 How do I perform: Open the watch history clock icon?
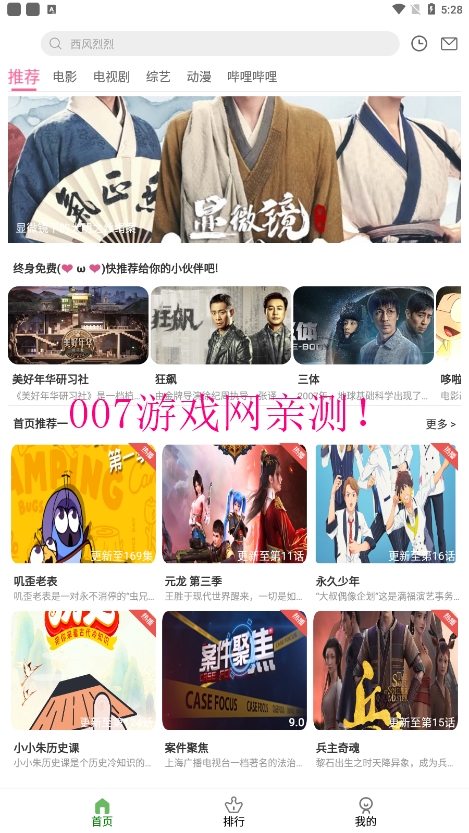point(419,44)
